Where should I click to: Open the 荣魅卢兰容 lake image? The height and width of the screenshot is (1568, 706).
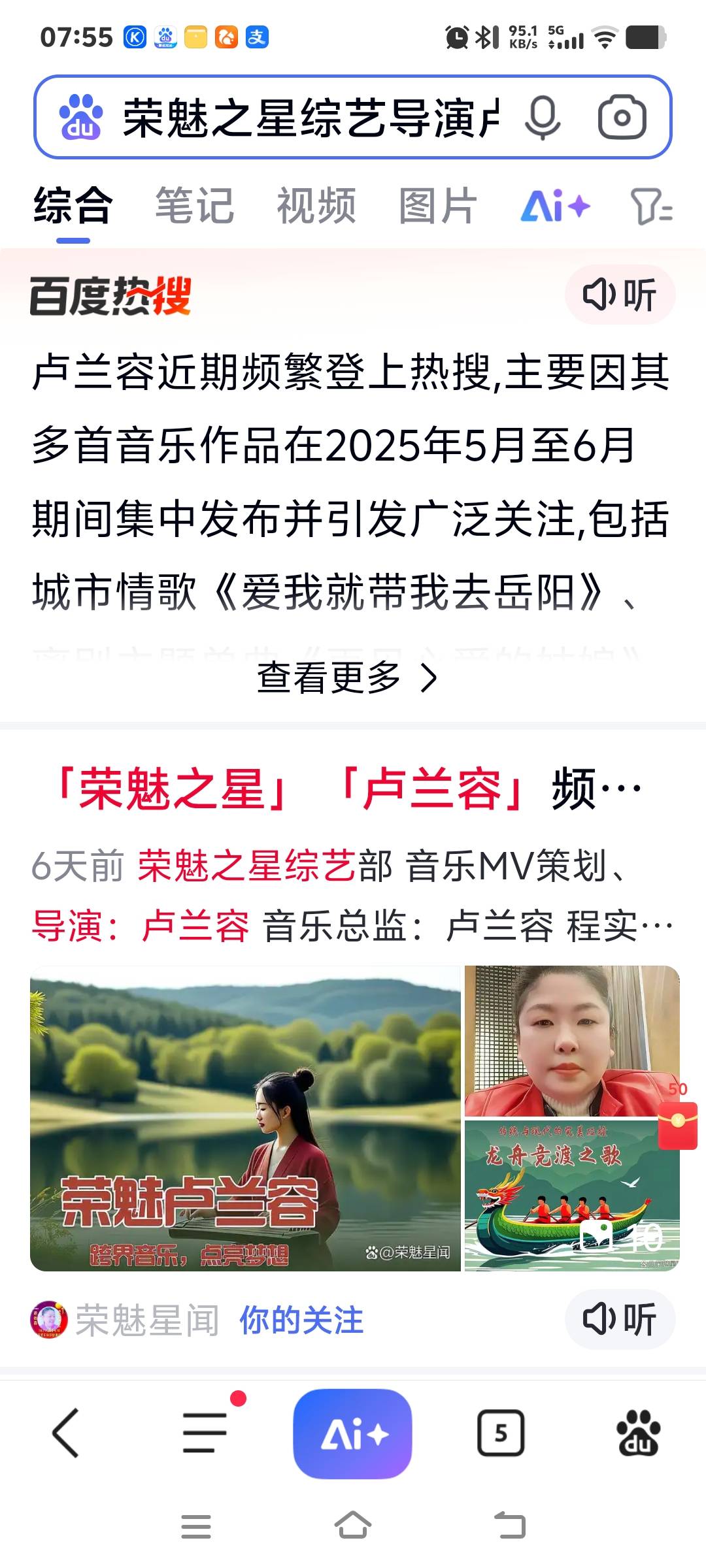point(245,1118)
